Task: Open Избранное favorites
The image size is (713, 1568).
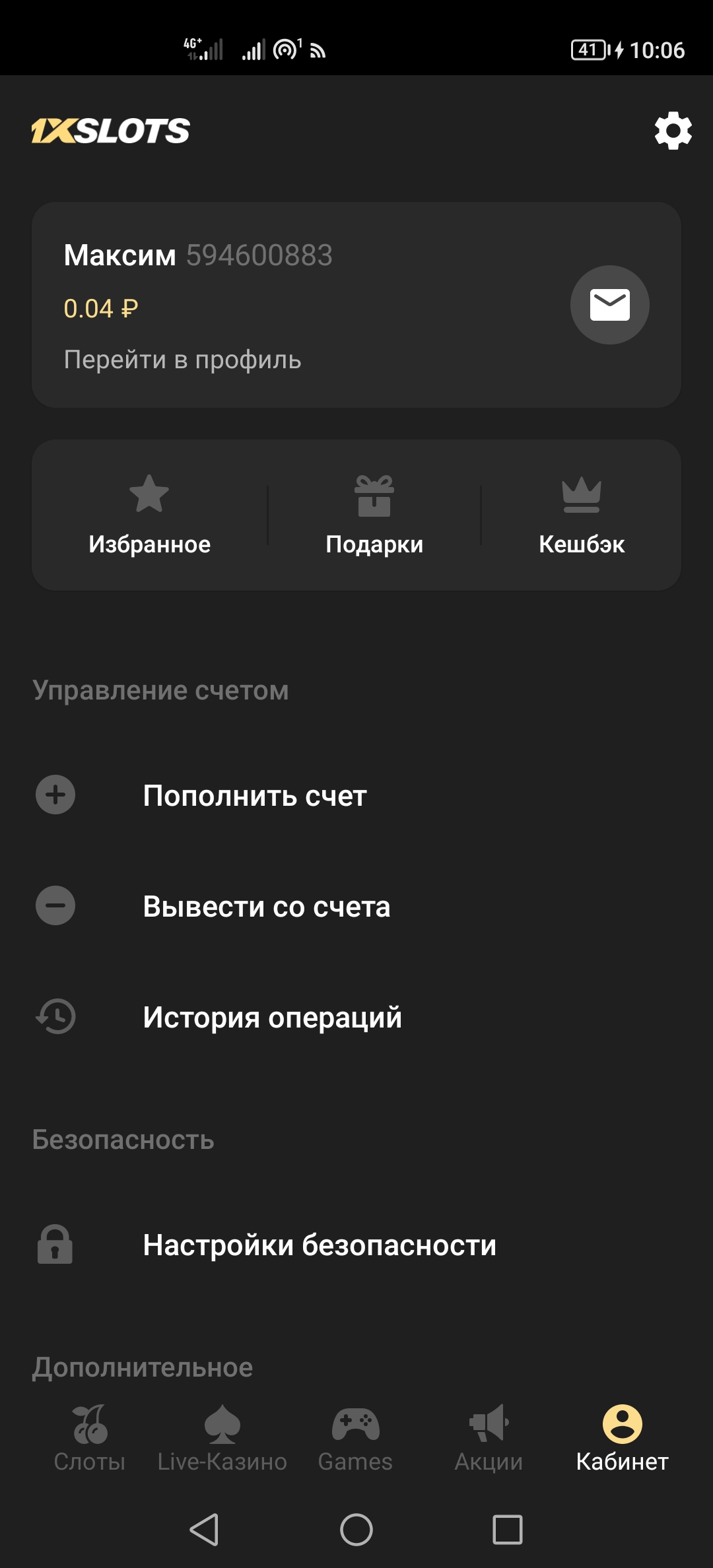Action: (149, 515)
